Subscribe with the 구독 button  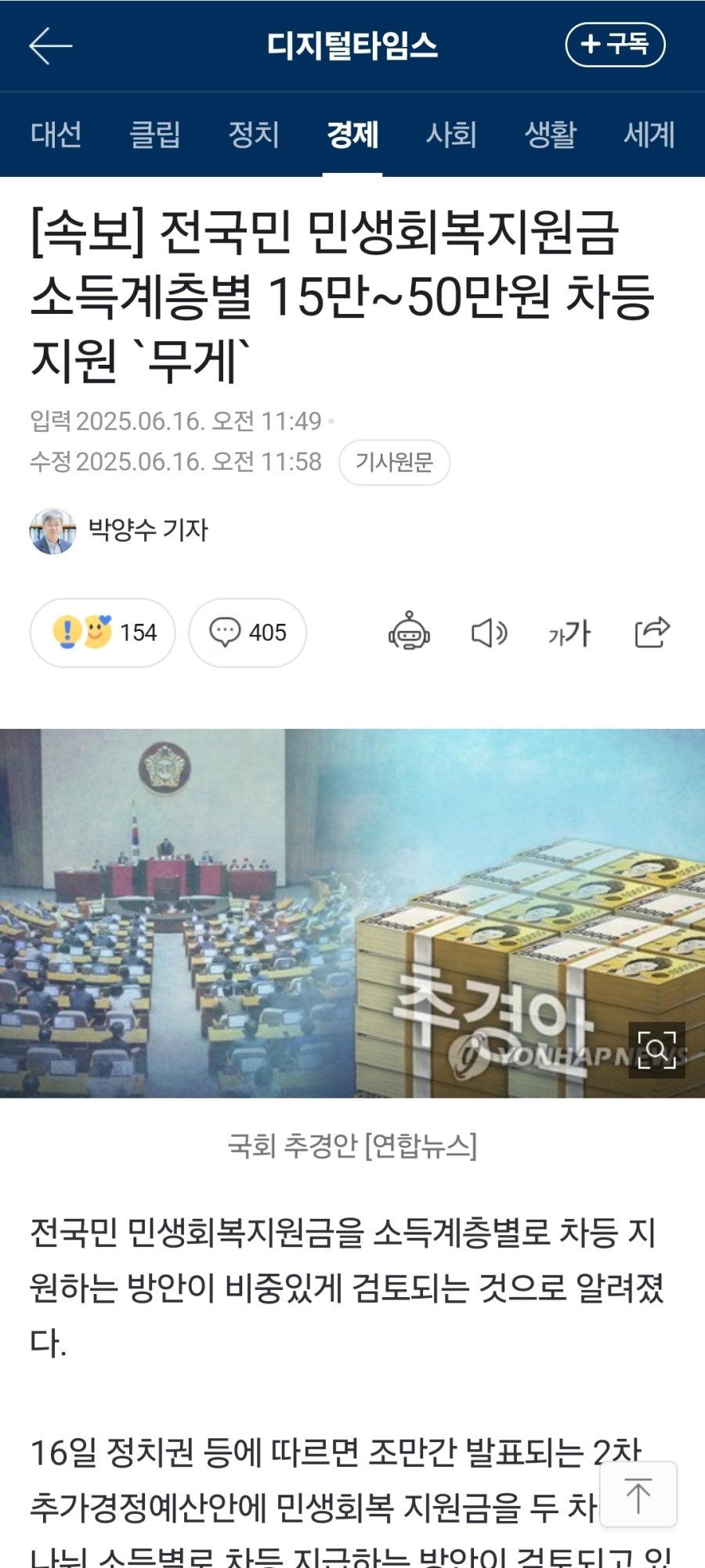pyautogui.click(x=615, y=45)
